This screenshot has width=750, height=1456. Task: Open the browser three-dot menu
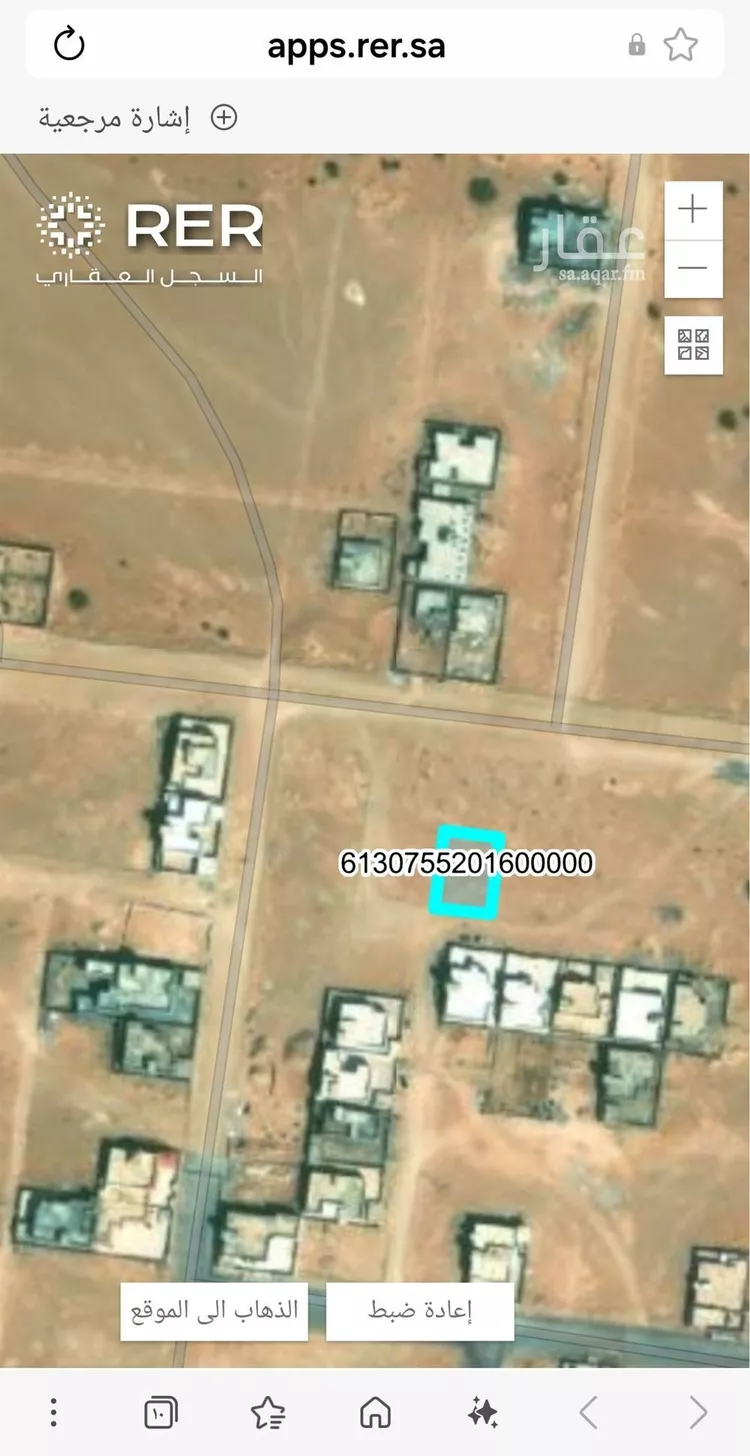pyautogui.click(x=54, y=1413)
